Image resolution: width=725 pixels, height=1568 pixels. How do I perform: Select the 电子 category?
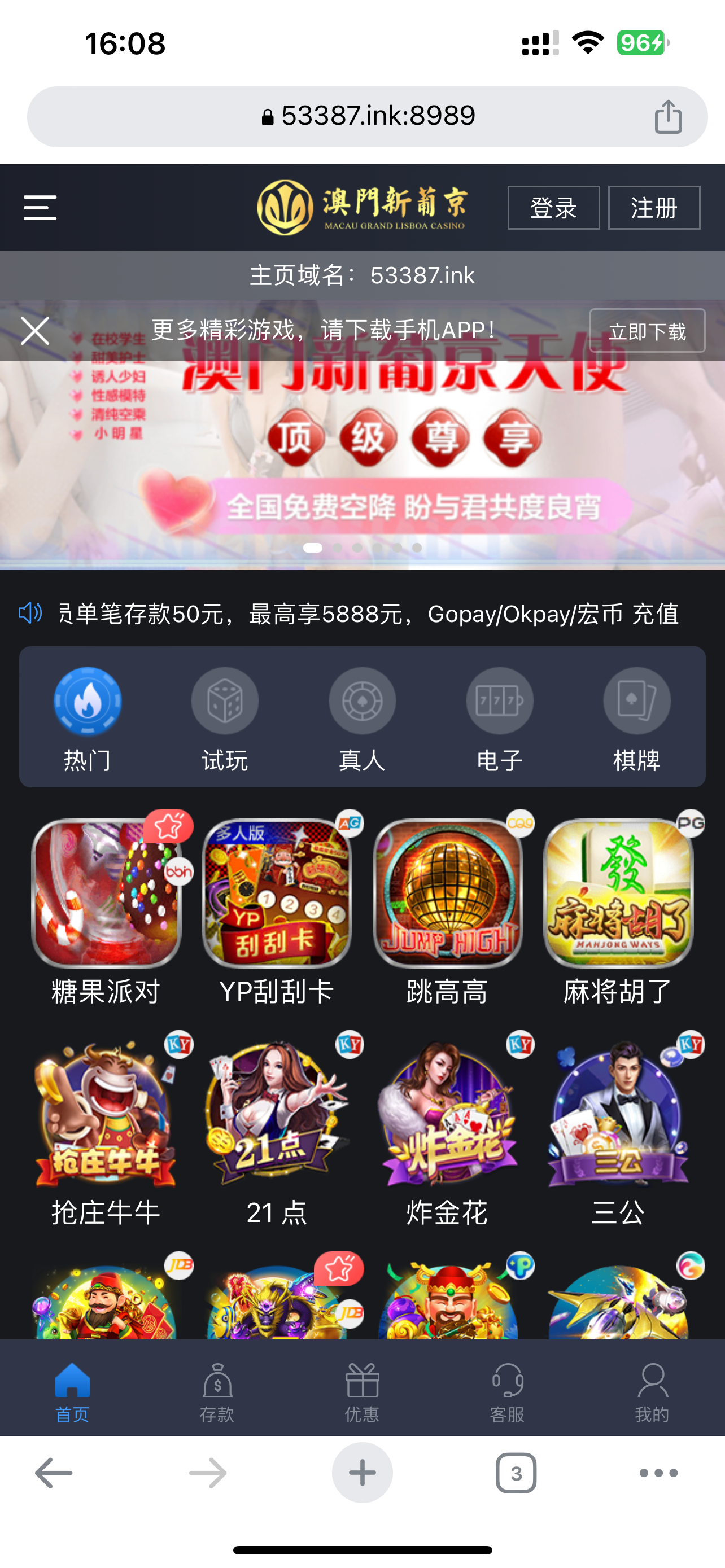point(499,719)
